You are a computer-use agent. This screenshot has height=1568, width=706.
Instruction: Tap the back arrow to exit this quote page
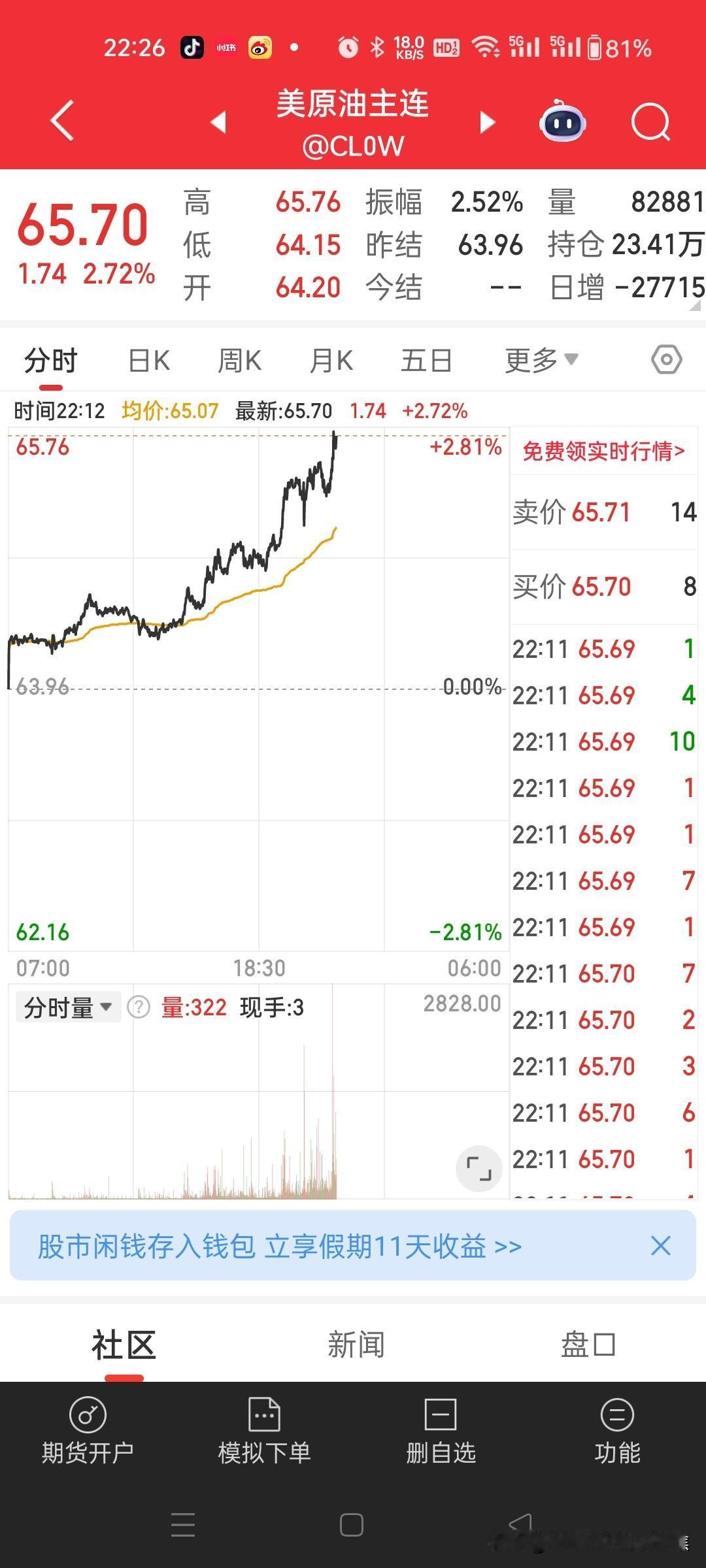(x=62, y=122)
